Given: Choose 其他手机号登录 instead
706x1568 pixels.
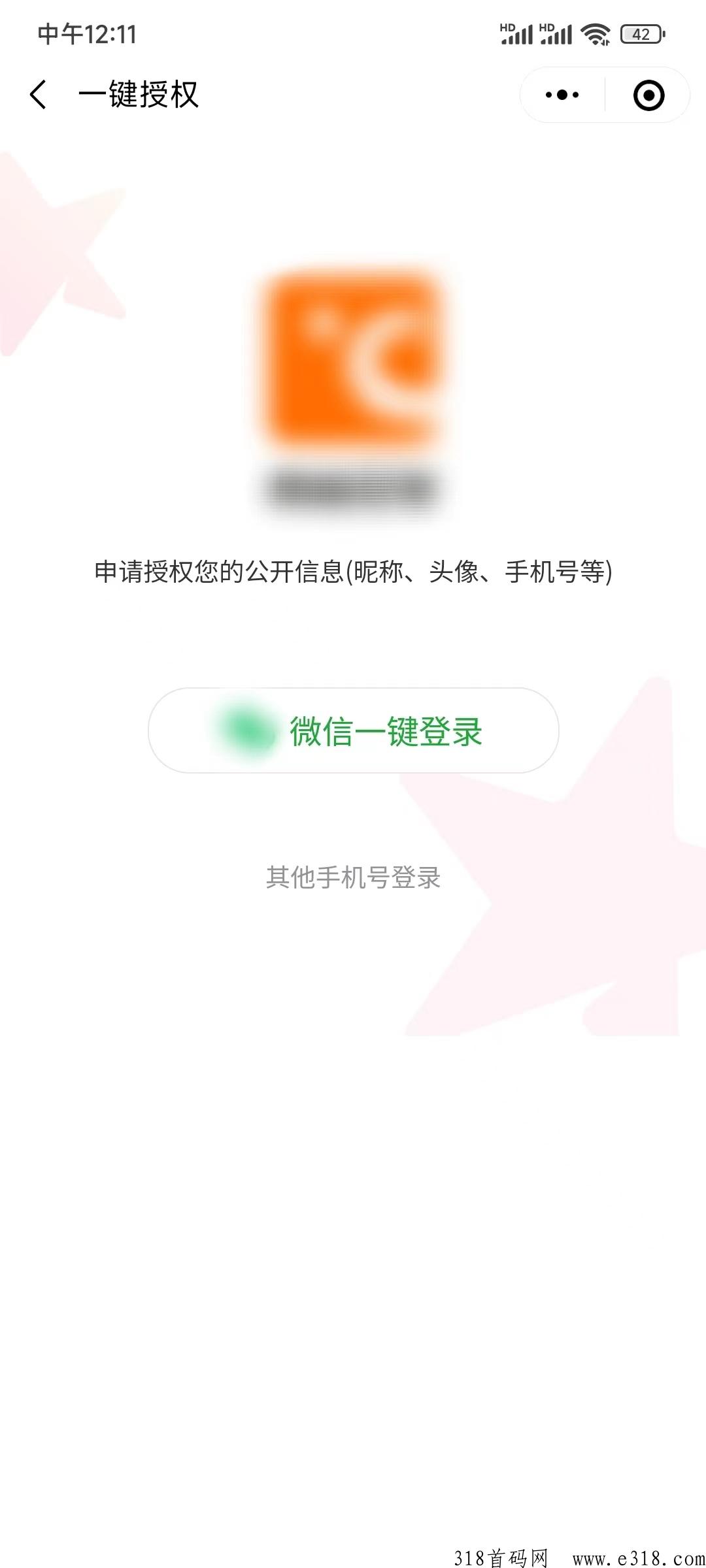Looking at the screenshot, I should tap(353, 877).
